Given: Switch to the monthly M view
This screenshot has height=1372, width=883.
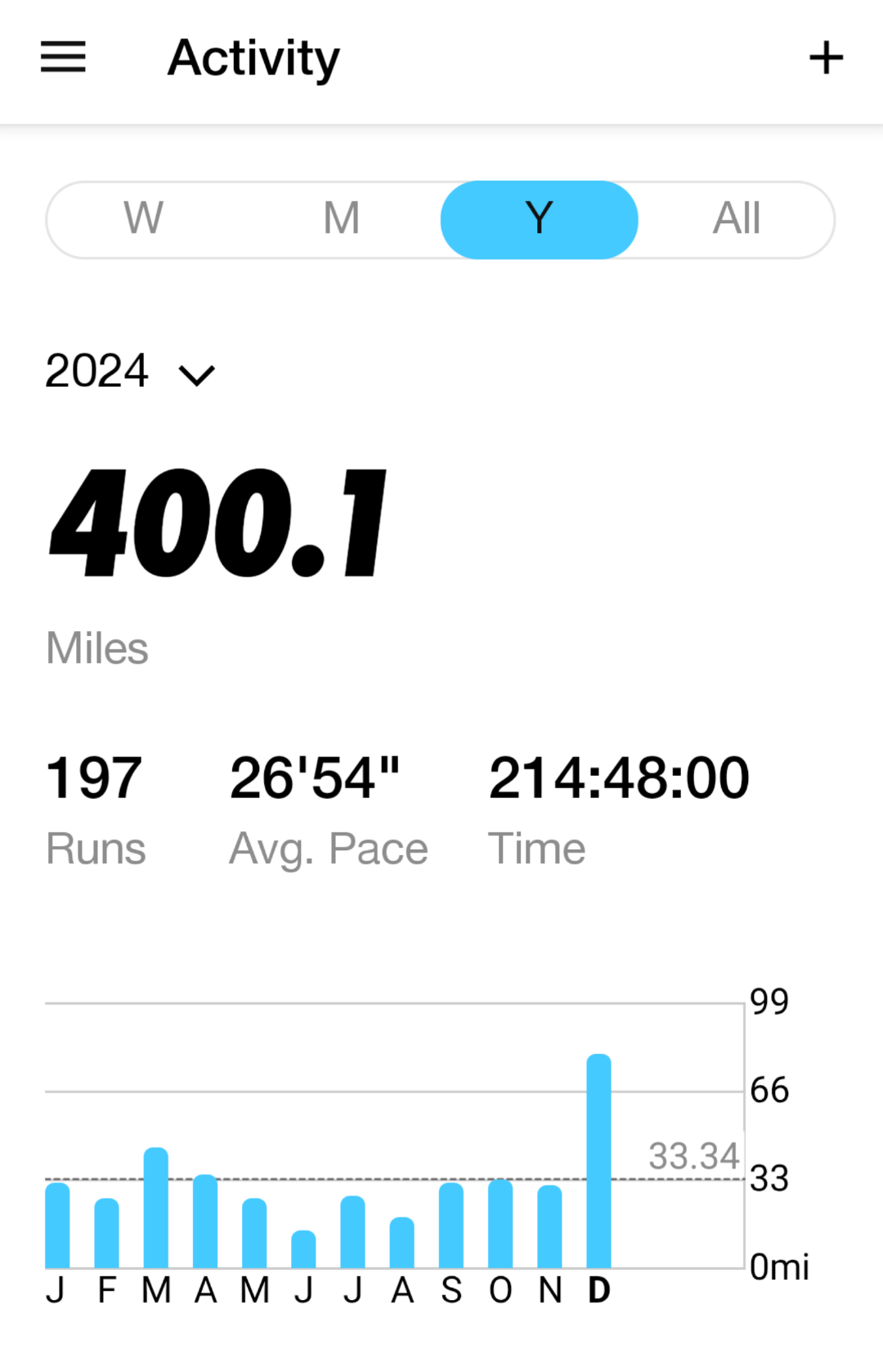Looking at the screenshot, I should 342,219.
